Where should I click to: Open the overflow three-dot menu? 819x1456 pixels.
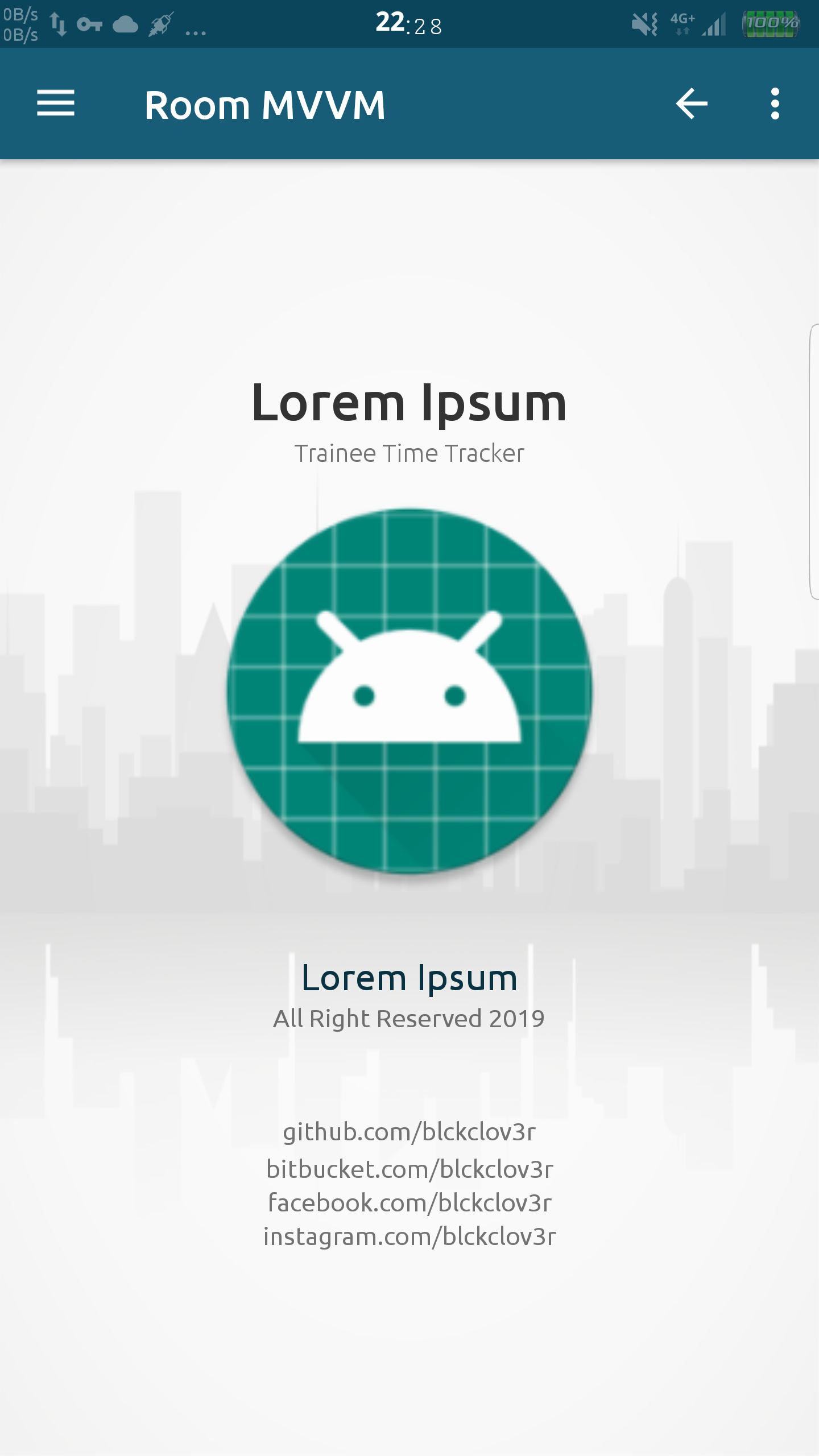775,104
